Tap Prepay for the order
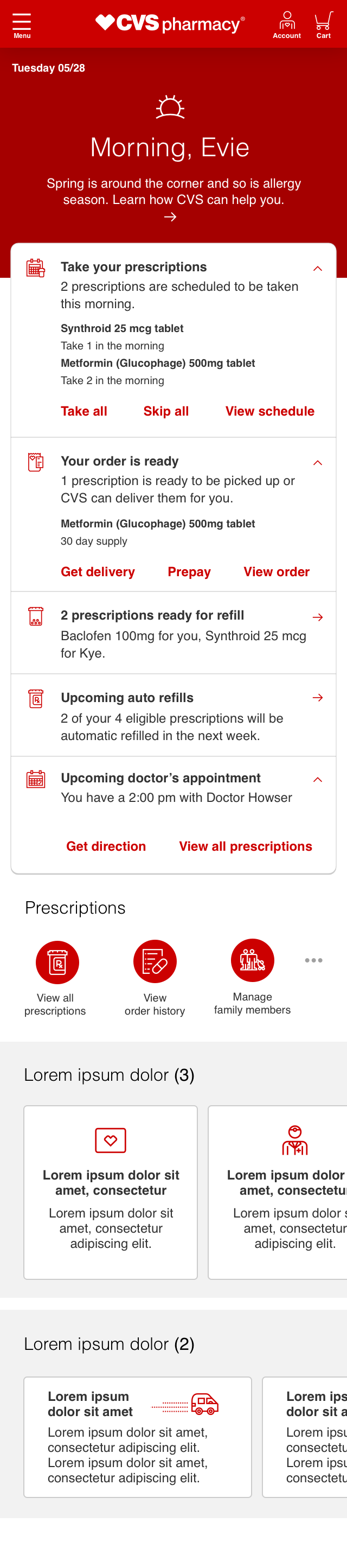The image size is (347, 1568). 189,572
